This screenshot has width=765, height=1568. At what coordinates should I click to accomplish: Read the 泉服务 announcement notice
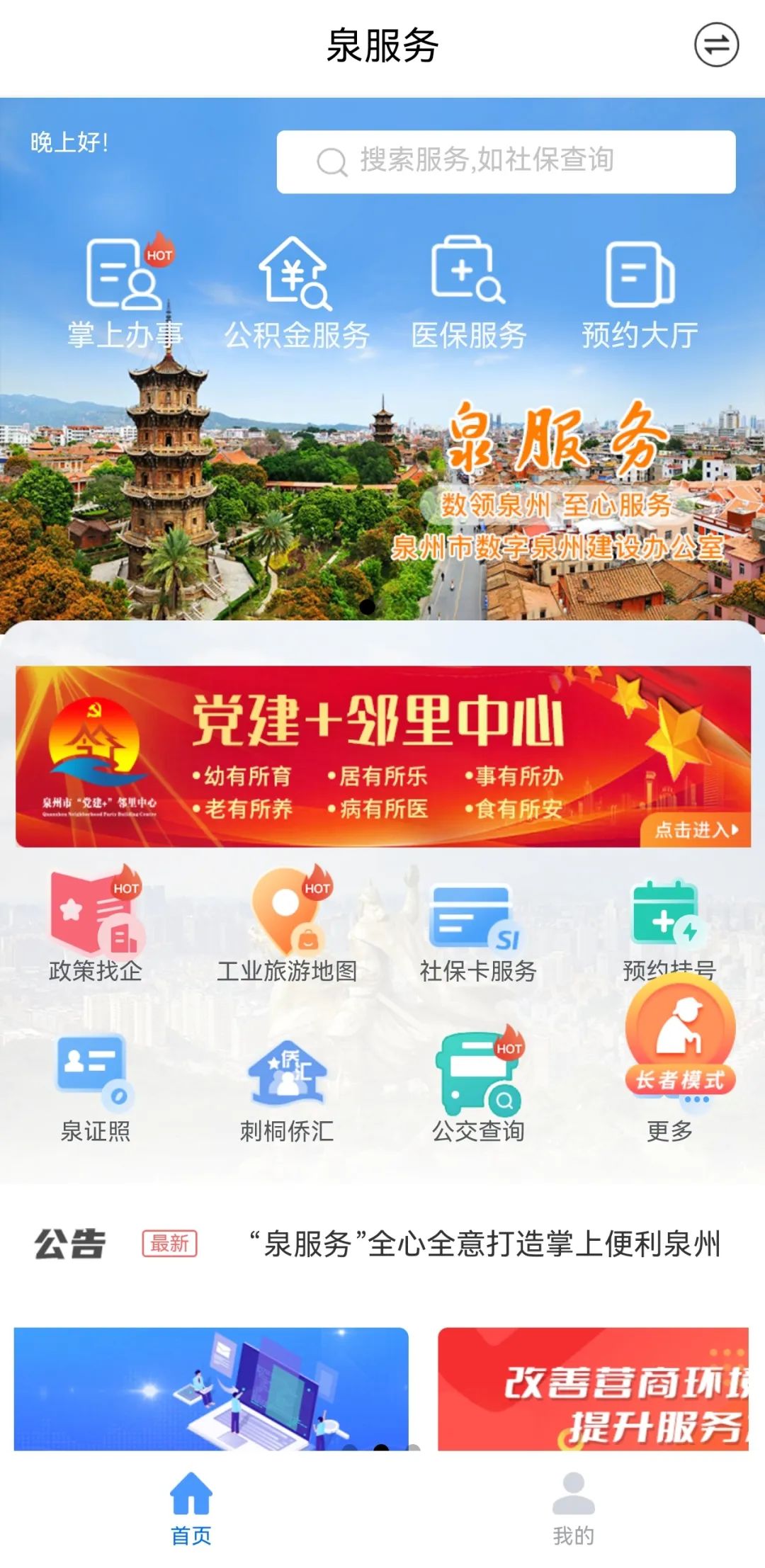tap(484, 1244)
